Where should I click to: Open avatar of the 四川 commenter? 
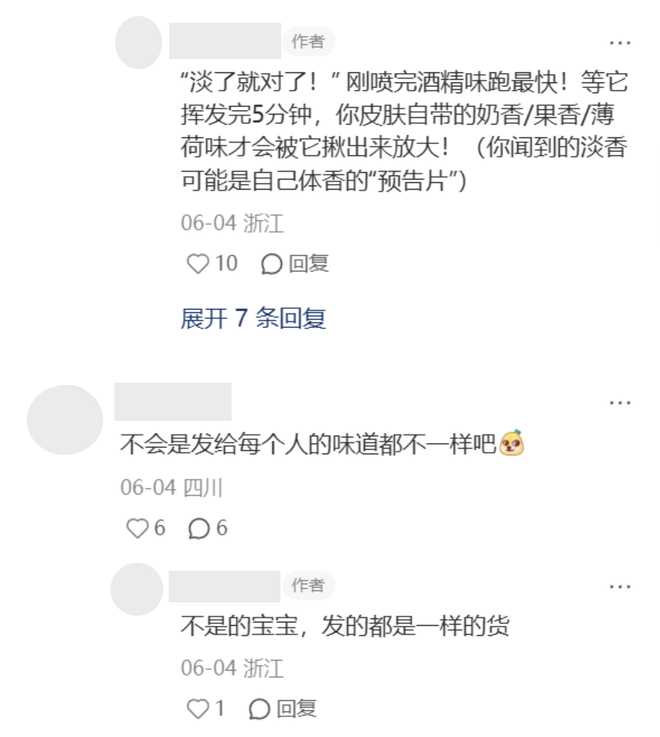click(64, 420)
